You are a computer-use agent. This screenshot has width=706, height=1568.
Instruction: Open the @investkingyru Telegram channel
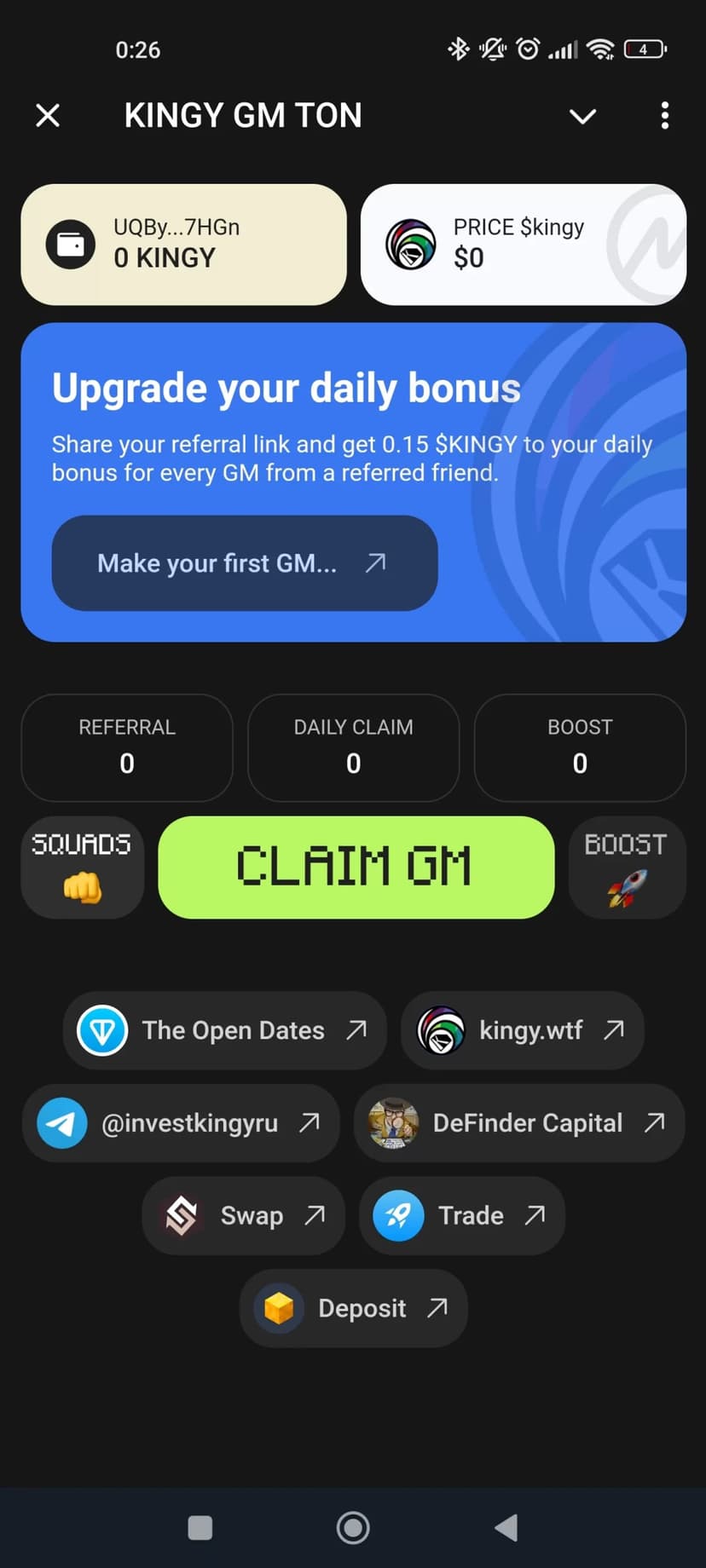[x=181, y=1123]
